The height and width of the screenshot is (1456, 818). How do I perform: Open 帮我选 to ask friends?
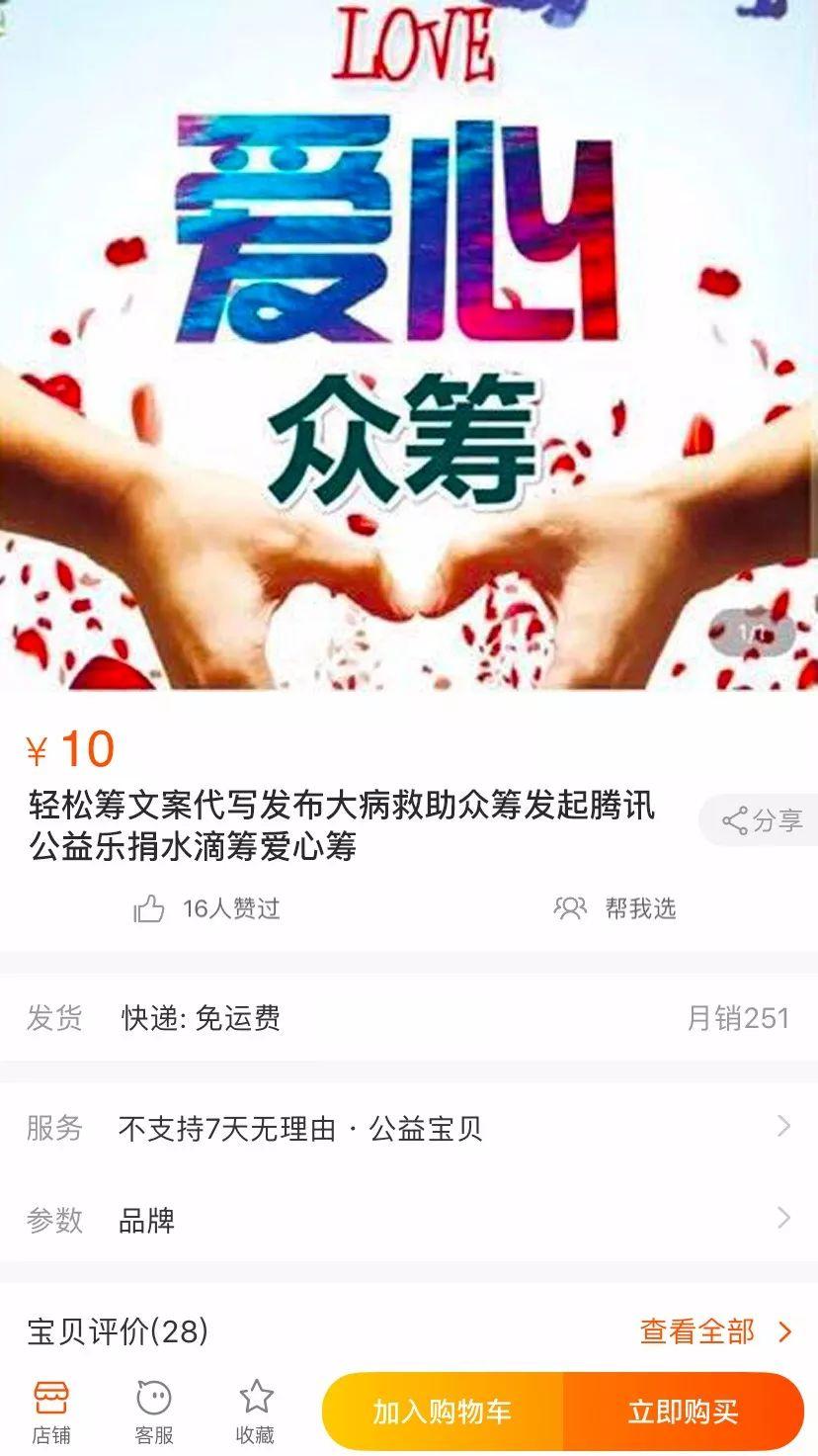point(615,908)
